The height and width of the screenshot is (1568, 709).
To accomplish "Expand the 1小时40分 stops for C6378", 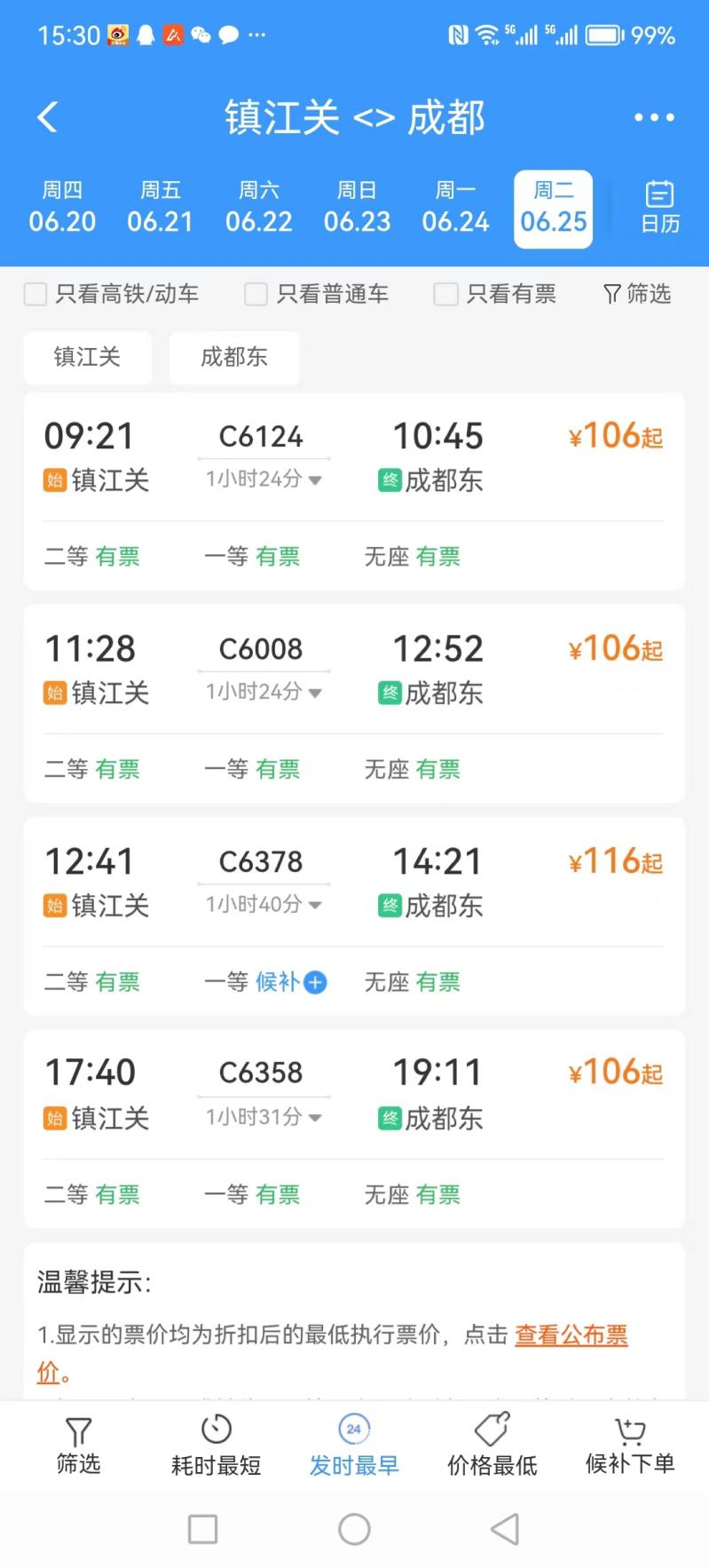I will point(264,905).
